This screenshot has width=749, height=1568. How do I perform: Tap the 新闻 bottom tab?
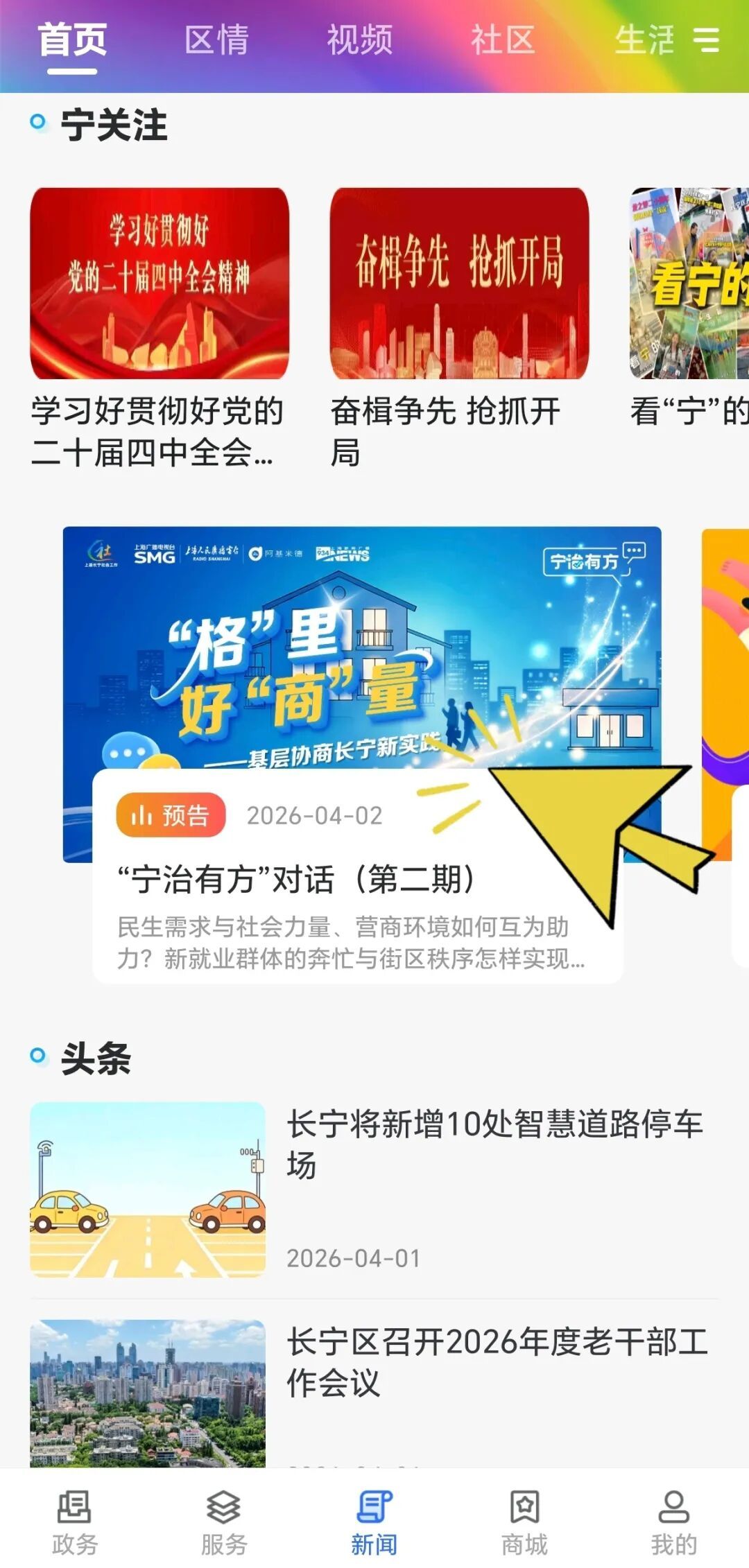[374, 1520]
